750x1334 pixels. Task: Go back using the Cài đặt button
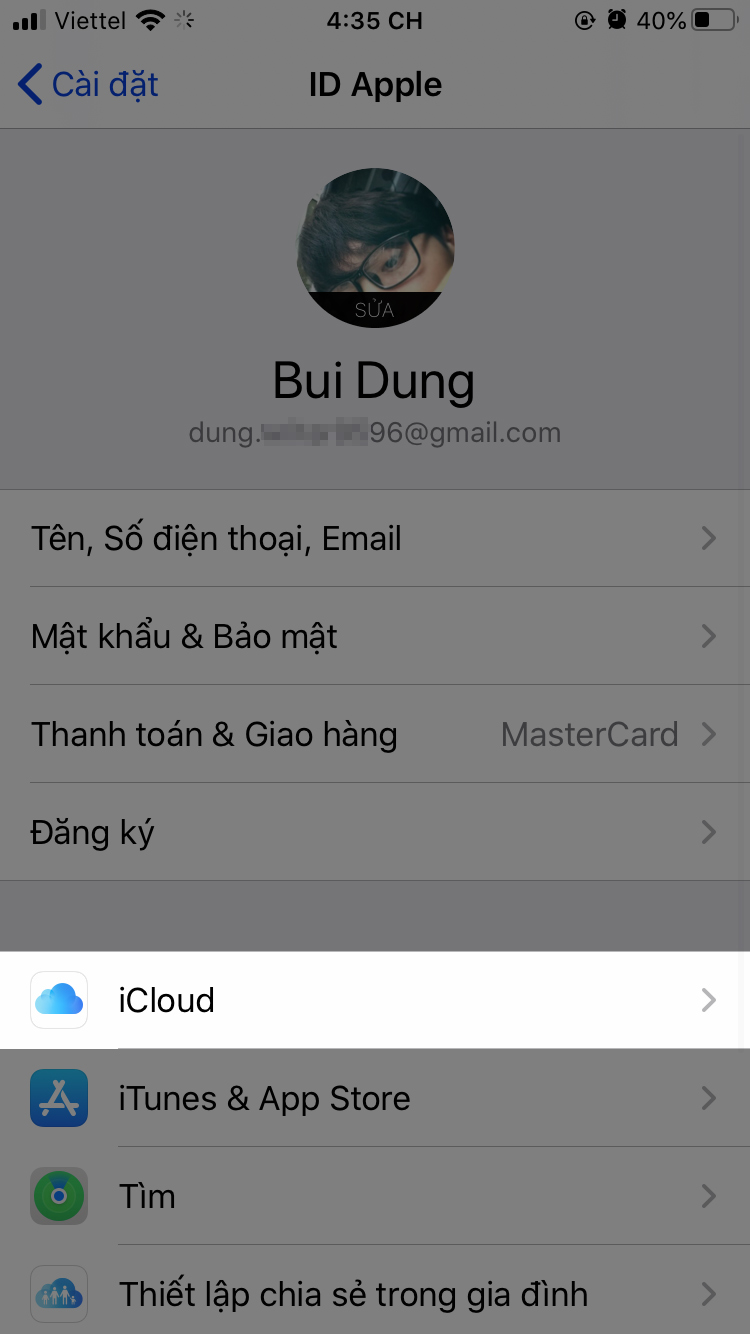coord(87,84)
